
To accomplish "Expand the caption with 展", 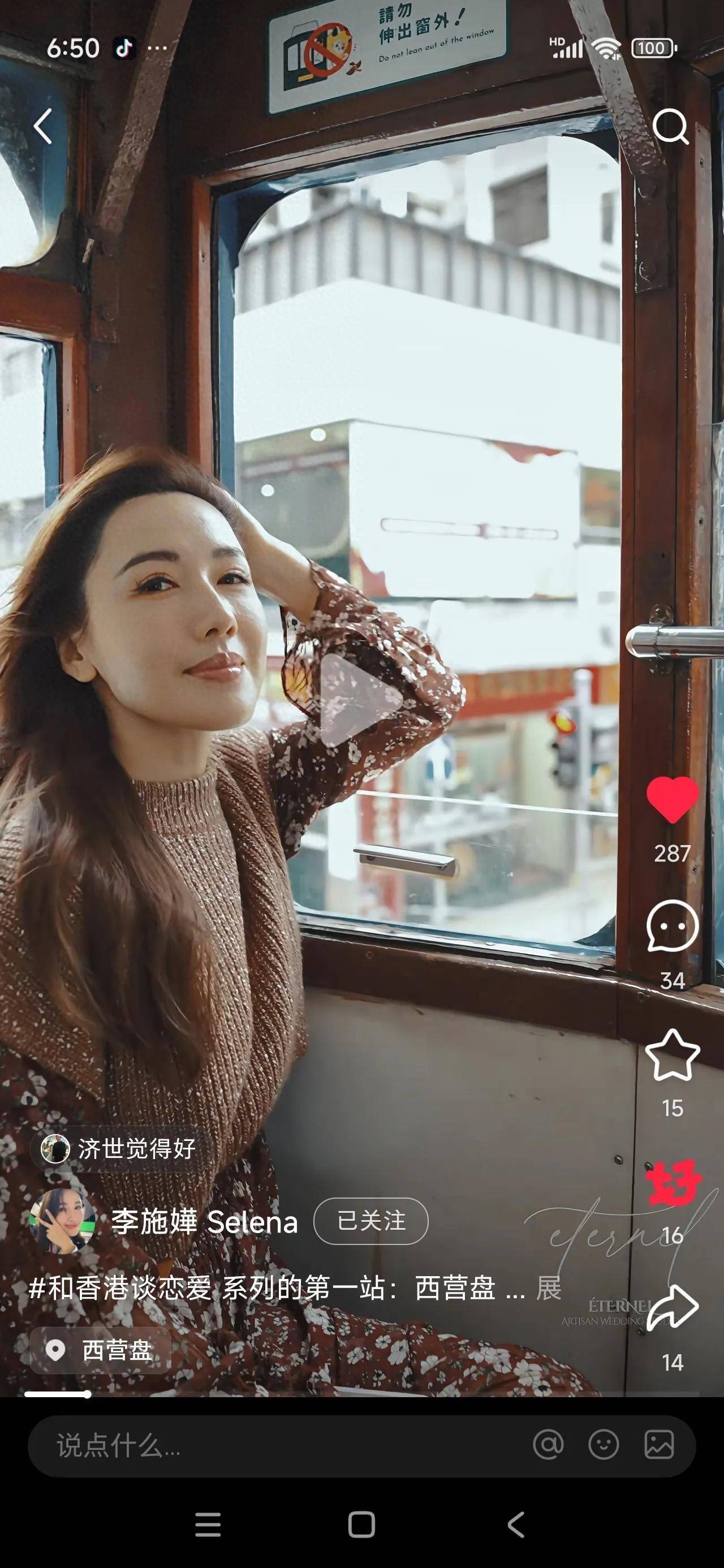I will (x=548, y=1287).
